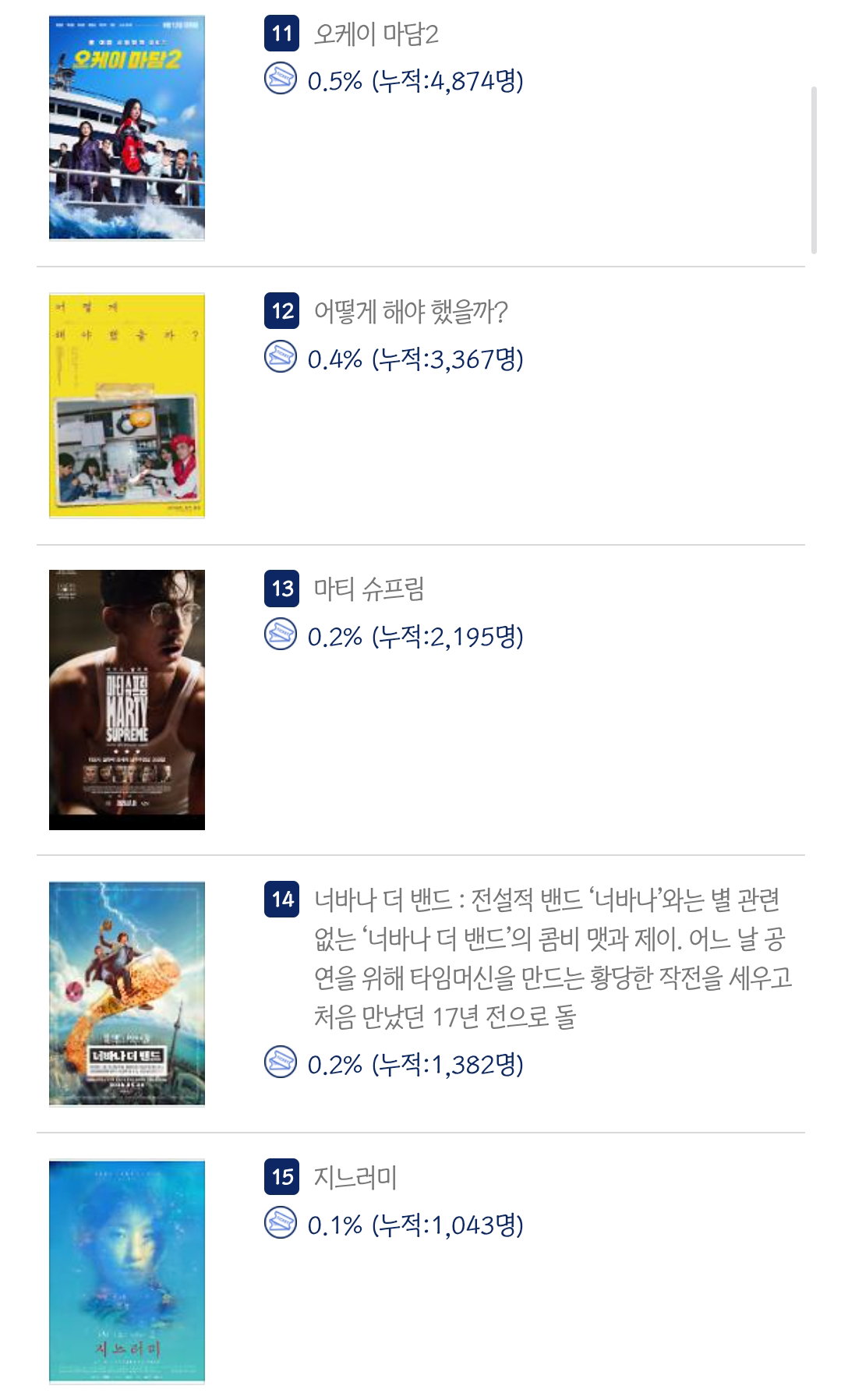The image size is (841, 1400).
Task: Open the 어떻게 해야 했을까? title
Action: coord(411,312)
